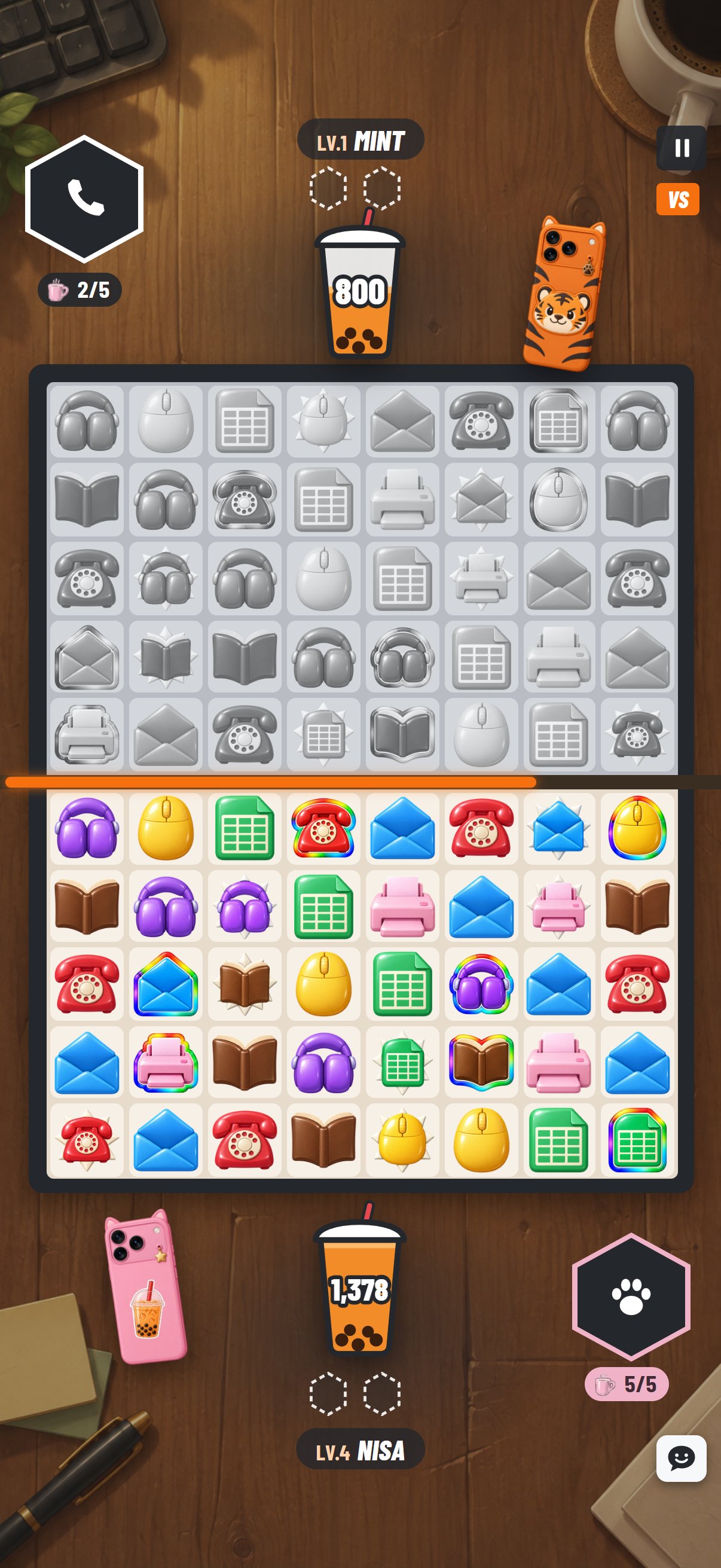721x1568 pixels.
Task: Tap the rainbow-outlined purple headphones tile
Action: [x=481, y=984]
